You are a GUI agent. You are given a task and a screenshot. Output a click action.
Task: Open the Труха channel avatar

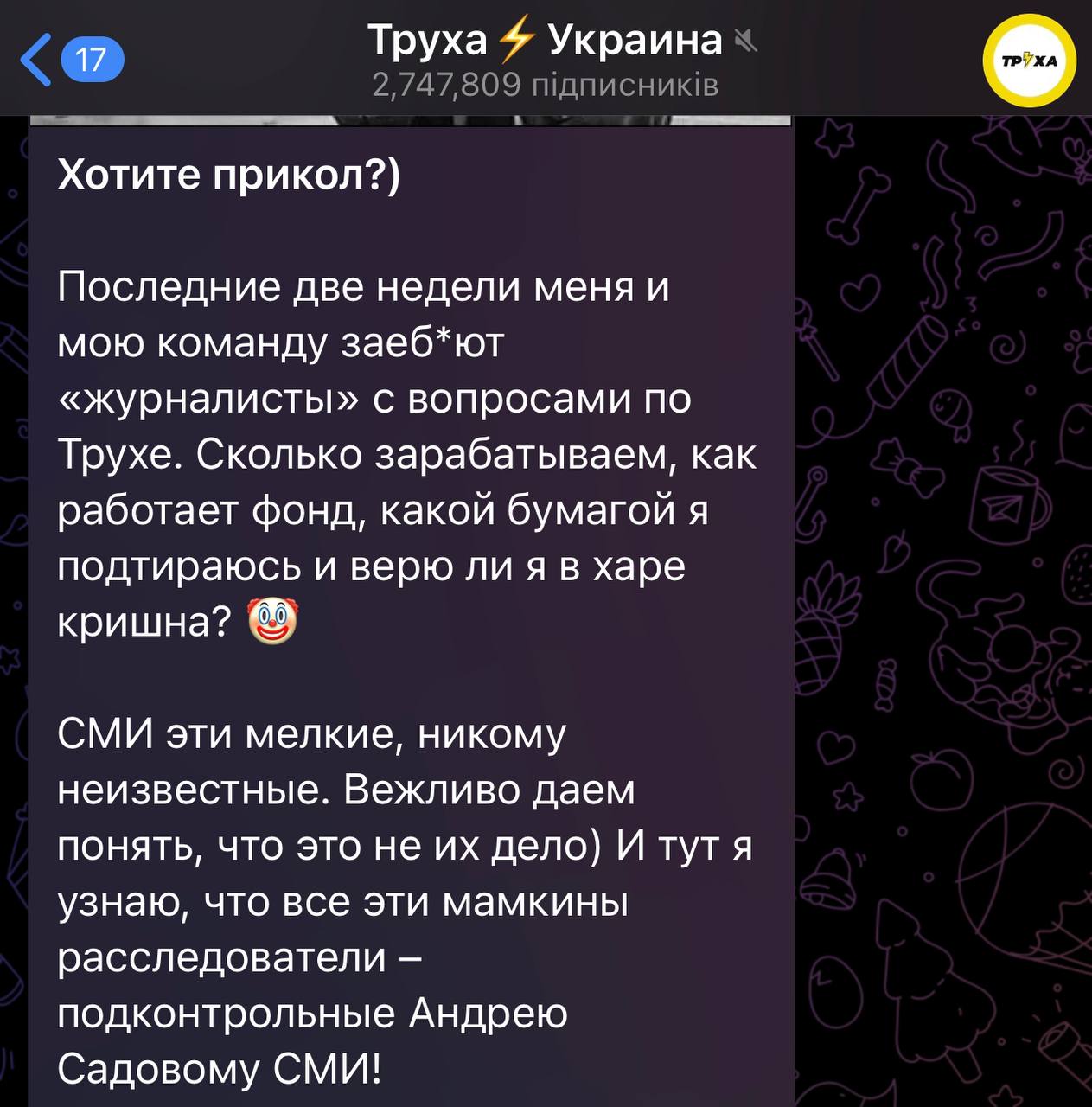[1029, 61]
